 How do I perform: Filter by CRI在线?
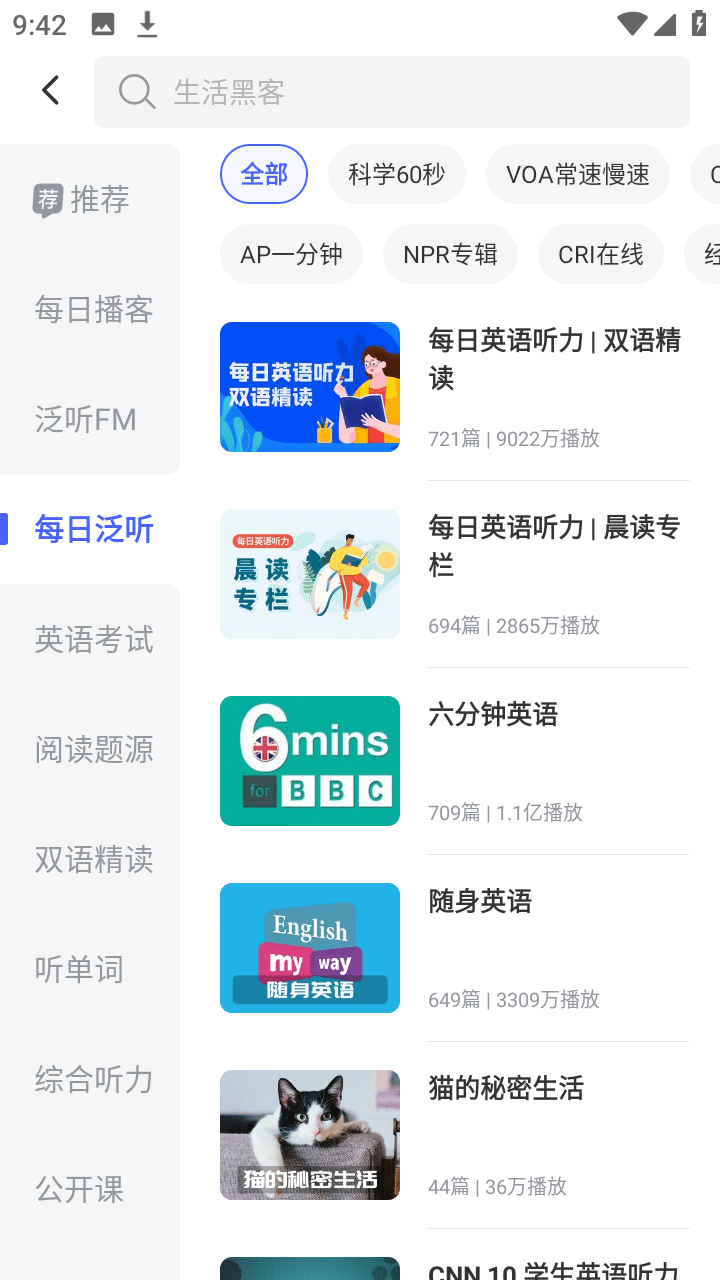tap(601, 254)
